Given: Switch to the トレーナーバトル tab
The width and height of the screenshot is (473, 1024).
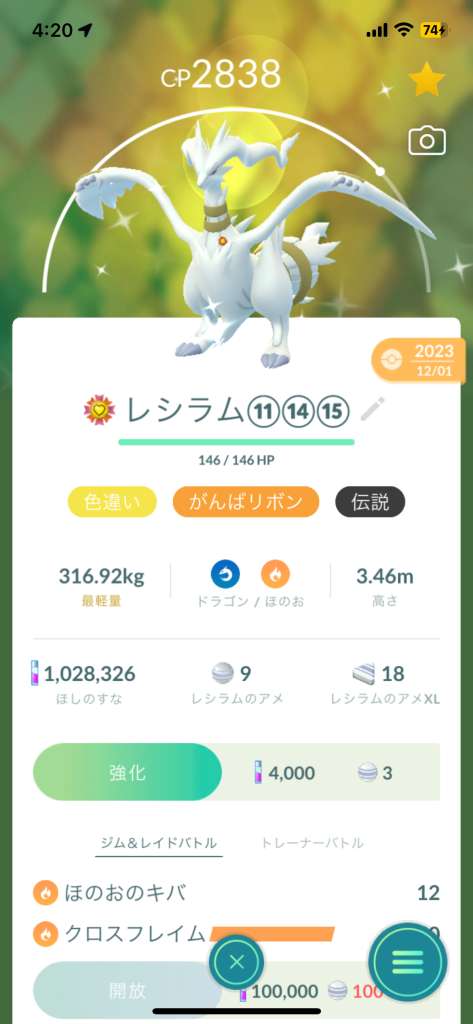Looking at the screenshot, I should point(312,842).
